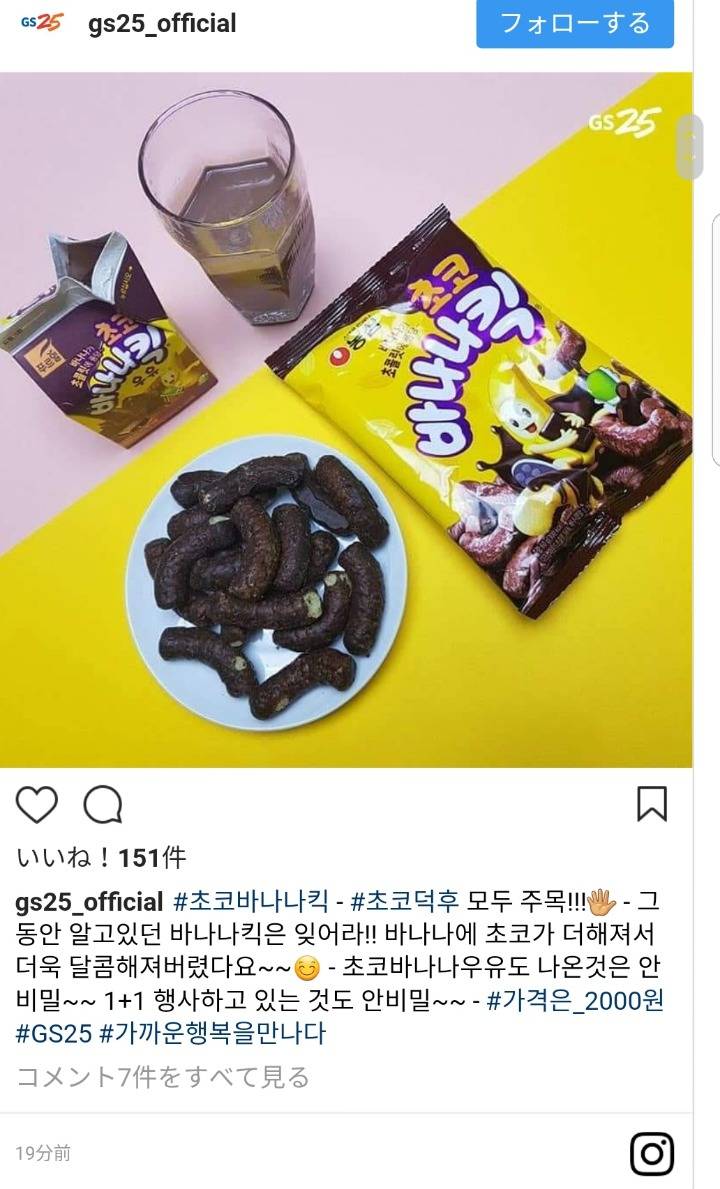Open the #가까운행복을만나다 hashtag
The image size is (720, 1189).
click(212, 1034)
